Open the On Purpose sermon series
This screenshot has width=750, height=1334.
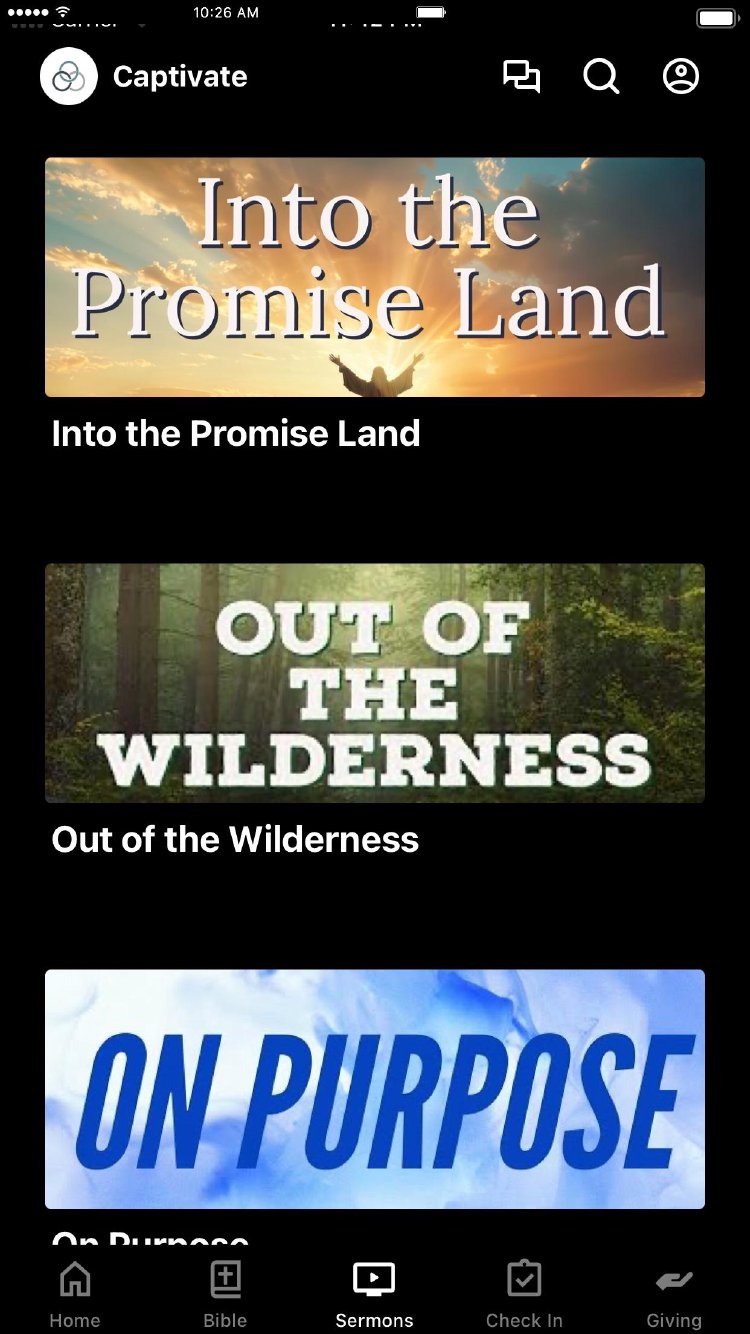tap(375, 1089)
